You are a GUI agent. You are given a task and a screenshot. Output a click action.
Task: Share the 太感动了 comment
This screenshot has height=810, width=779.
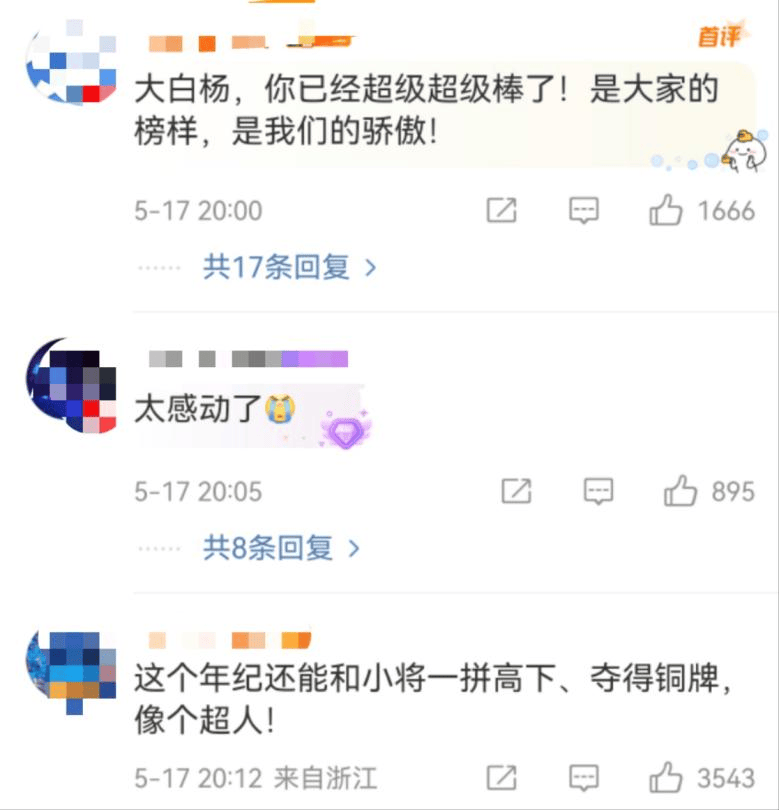516,491
